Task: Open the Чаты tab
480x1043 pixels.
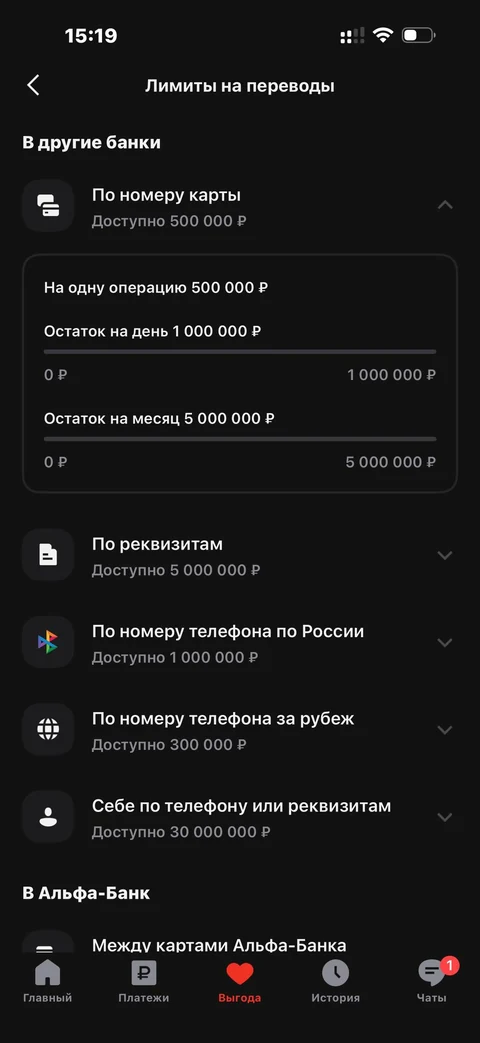Action: tap(432, 981)
